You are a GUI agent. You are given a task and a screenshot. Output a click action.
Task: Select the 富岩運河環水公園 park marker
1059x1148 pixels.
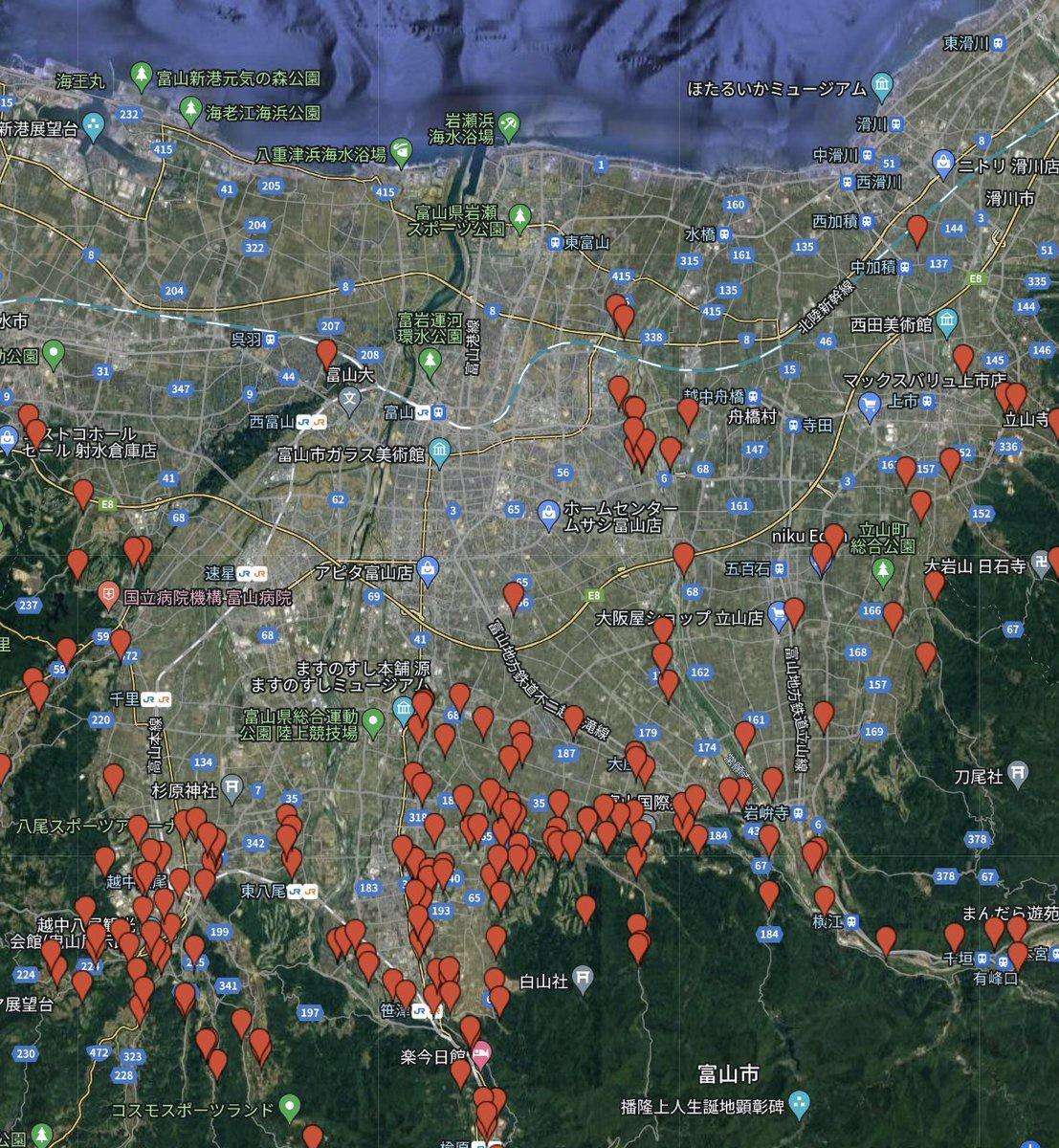430,359
